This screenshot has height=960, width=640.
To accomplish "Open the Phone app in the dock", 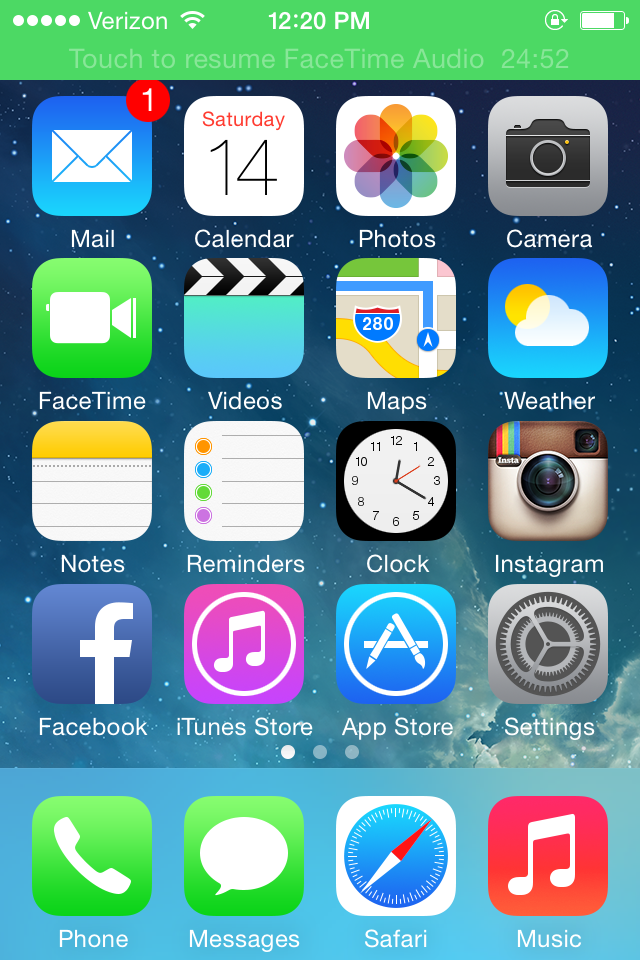I will coord(92,856).
